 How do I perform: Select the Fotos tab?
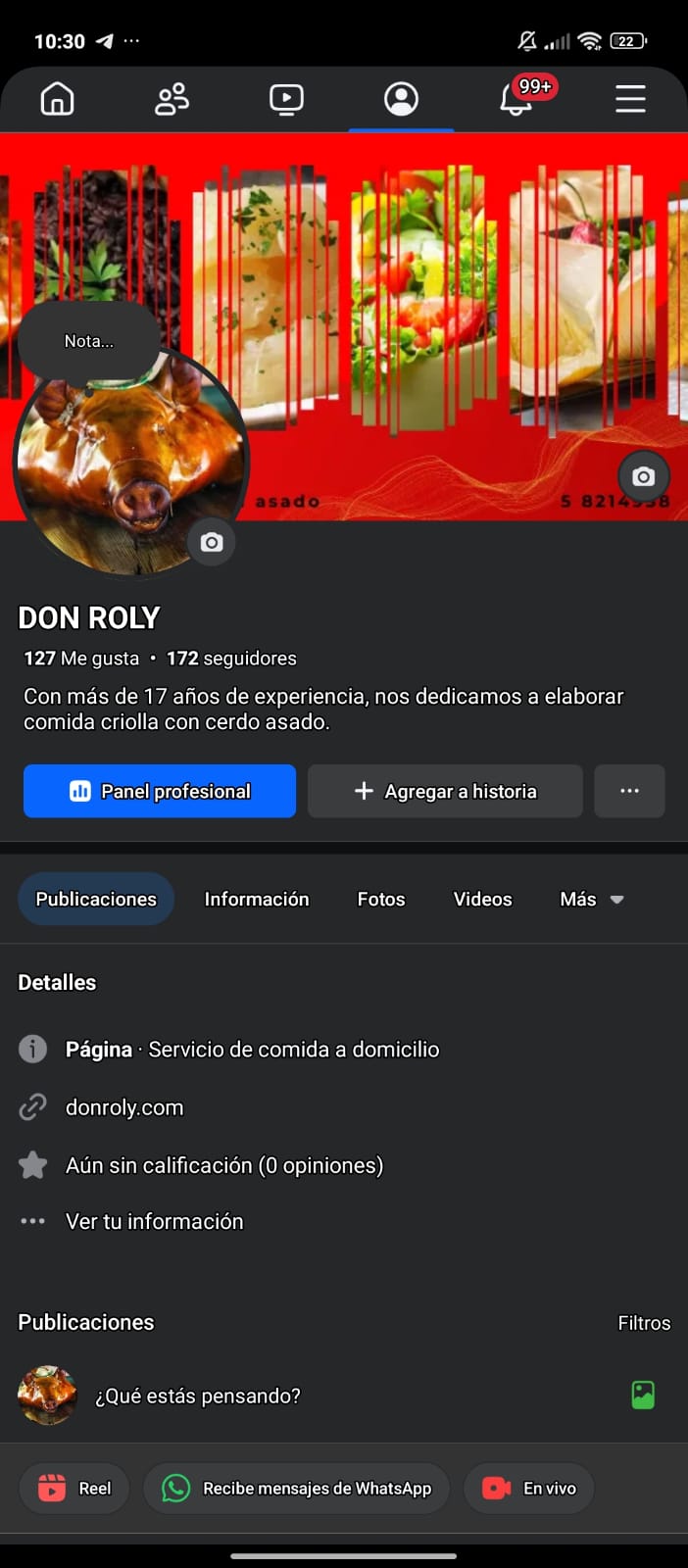pos(381,899)
